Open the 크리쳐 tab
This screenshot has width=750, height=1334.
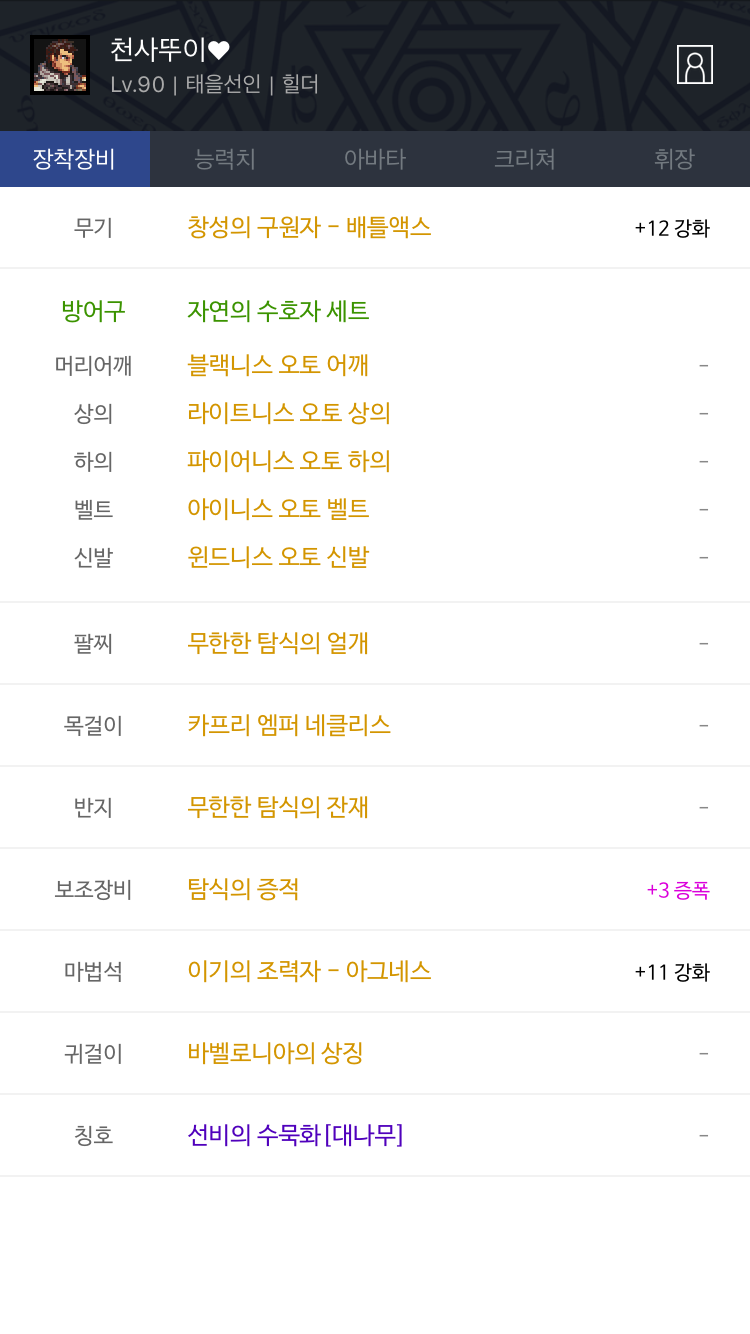pyautogui.click(x=525, y=159)
